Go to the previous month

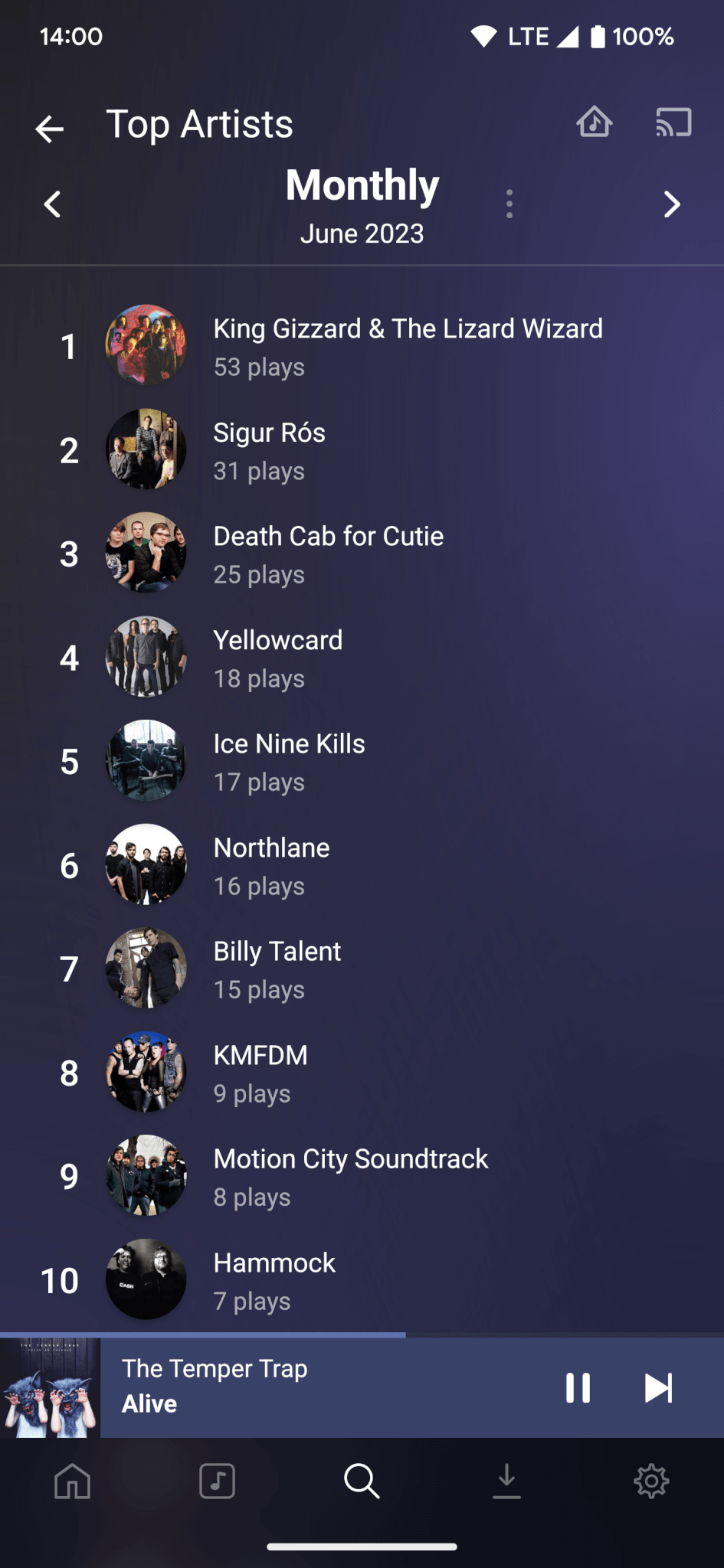[x=52, y=204]
